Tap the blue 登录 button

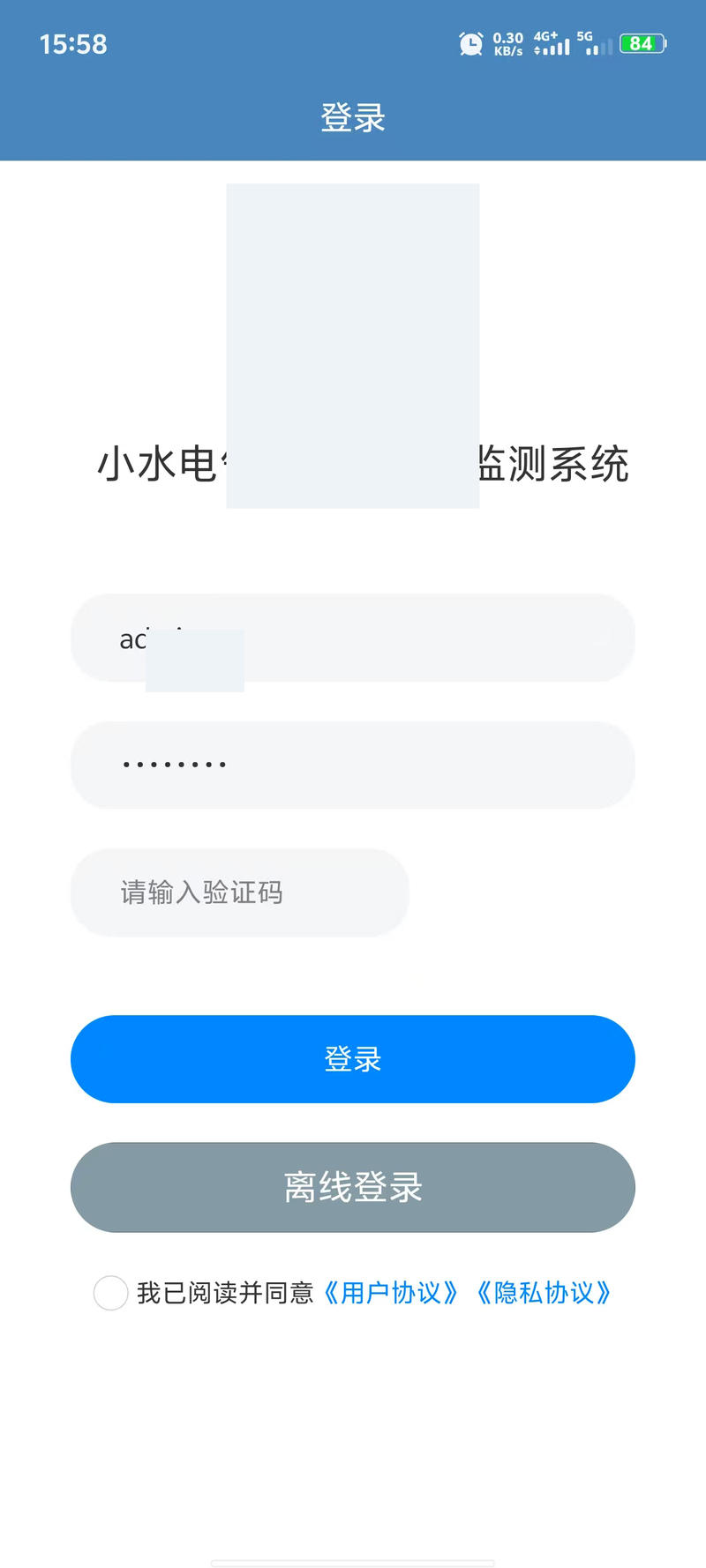point(353,1058)
